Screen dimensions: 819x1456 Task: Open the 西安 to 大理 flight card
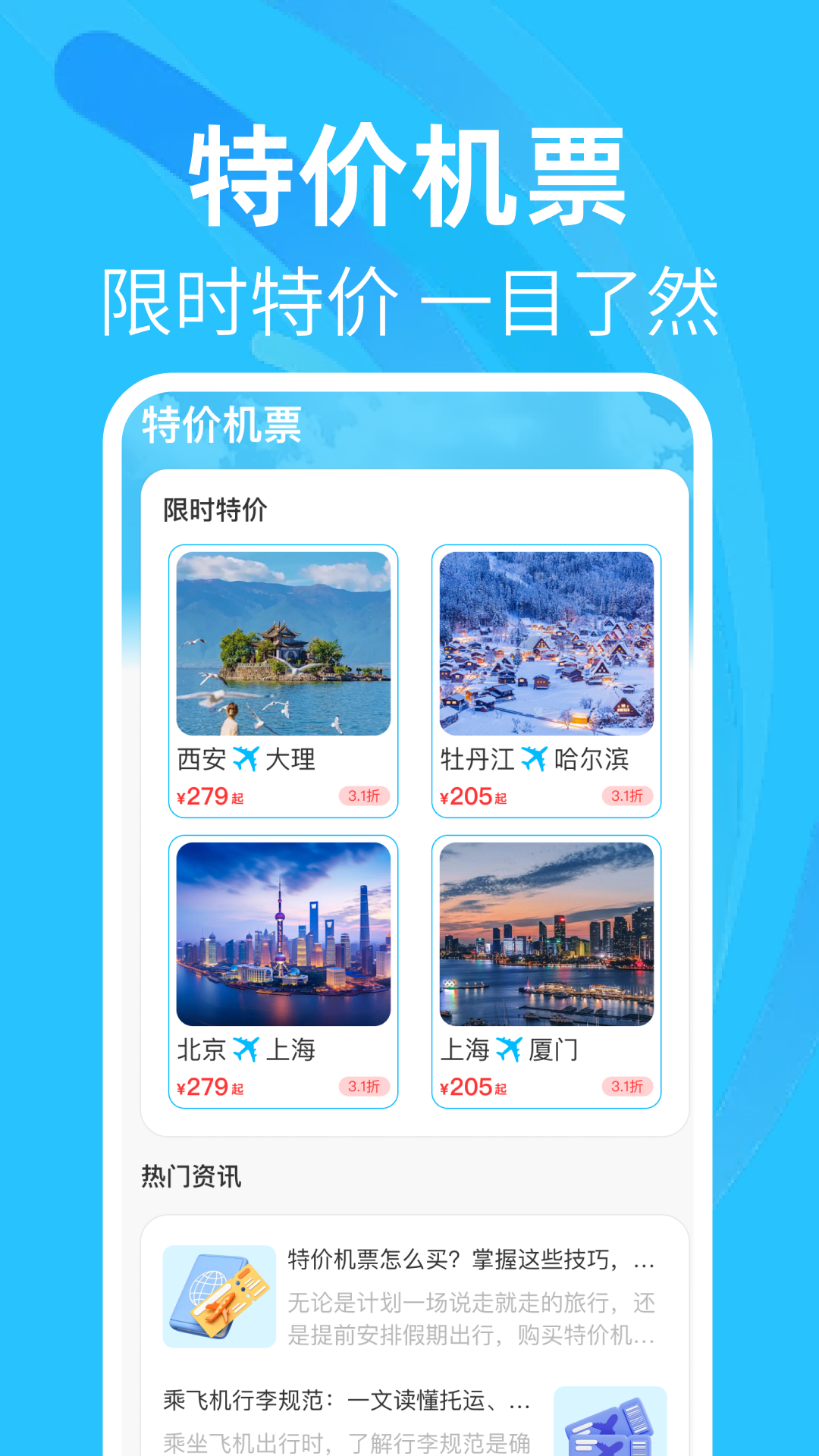(x=283, y=680)
